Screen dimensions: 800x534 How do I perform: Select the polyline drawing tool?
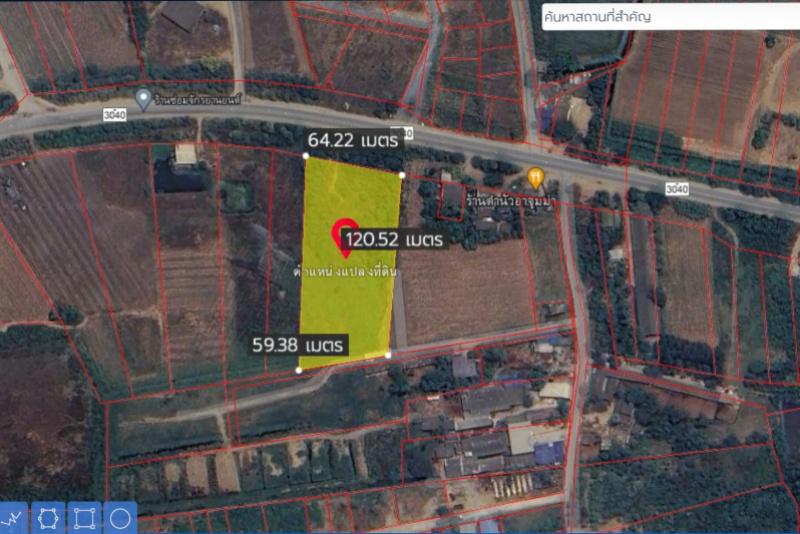[13, 518]
